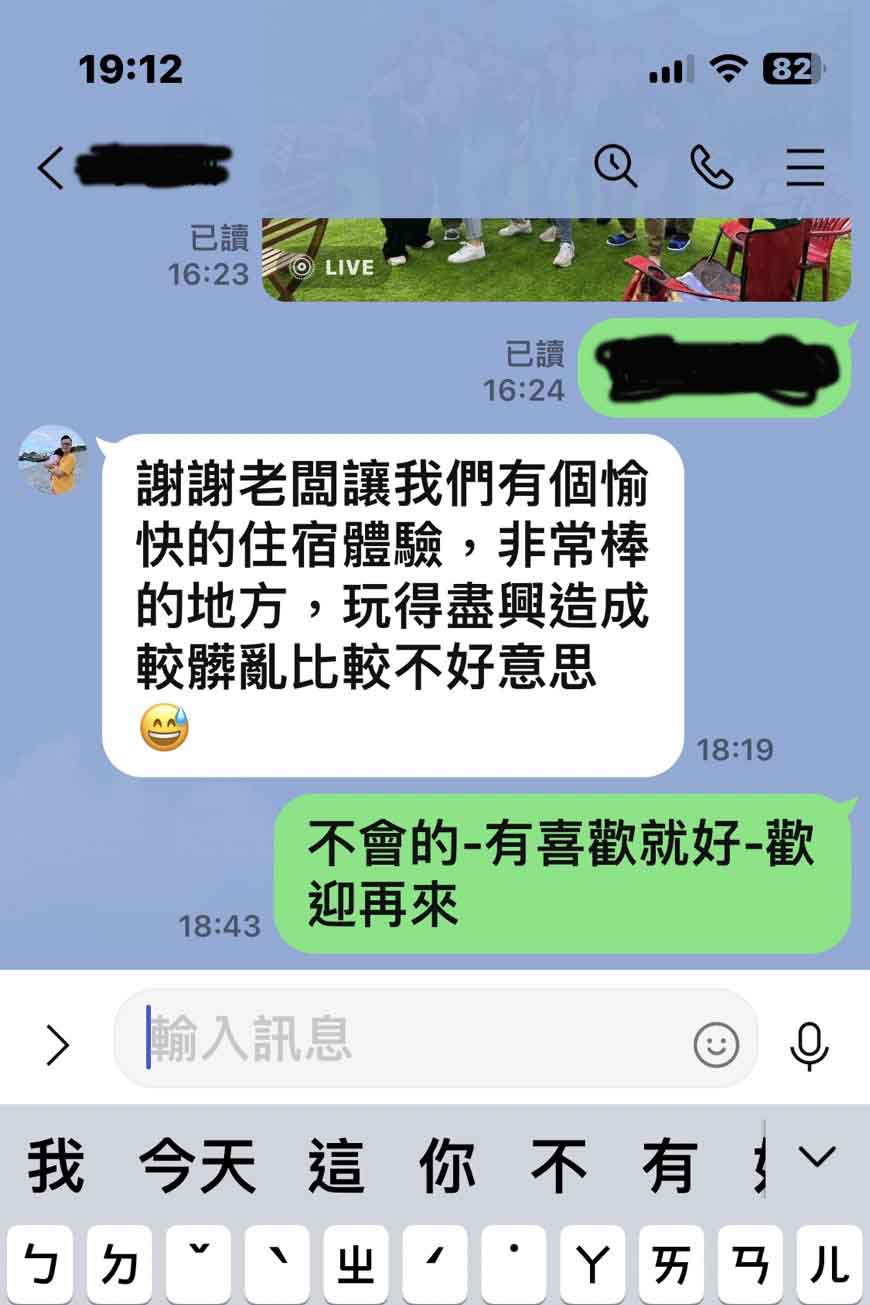Open the emoji sticker picker
870x1305 pixels.
(x=716, y=1045)
